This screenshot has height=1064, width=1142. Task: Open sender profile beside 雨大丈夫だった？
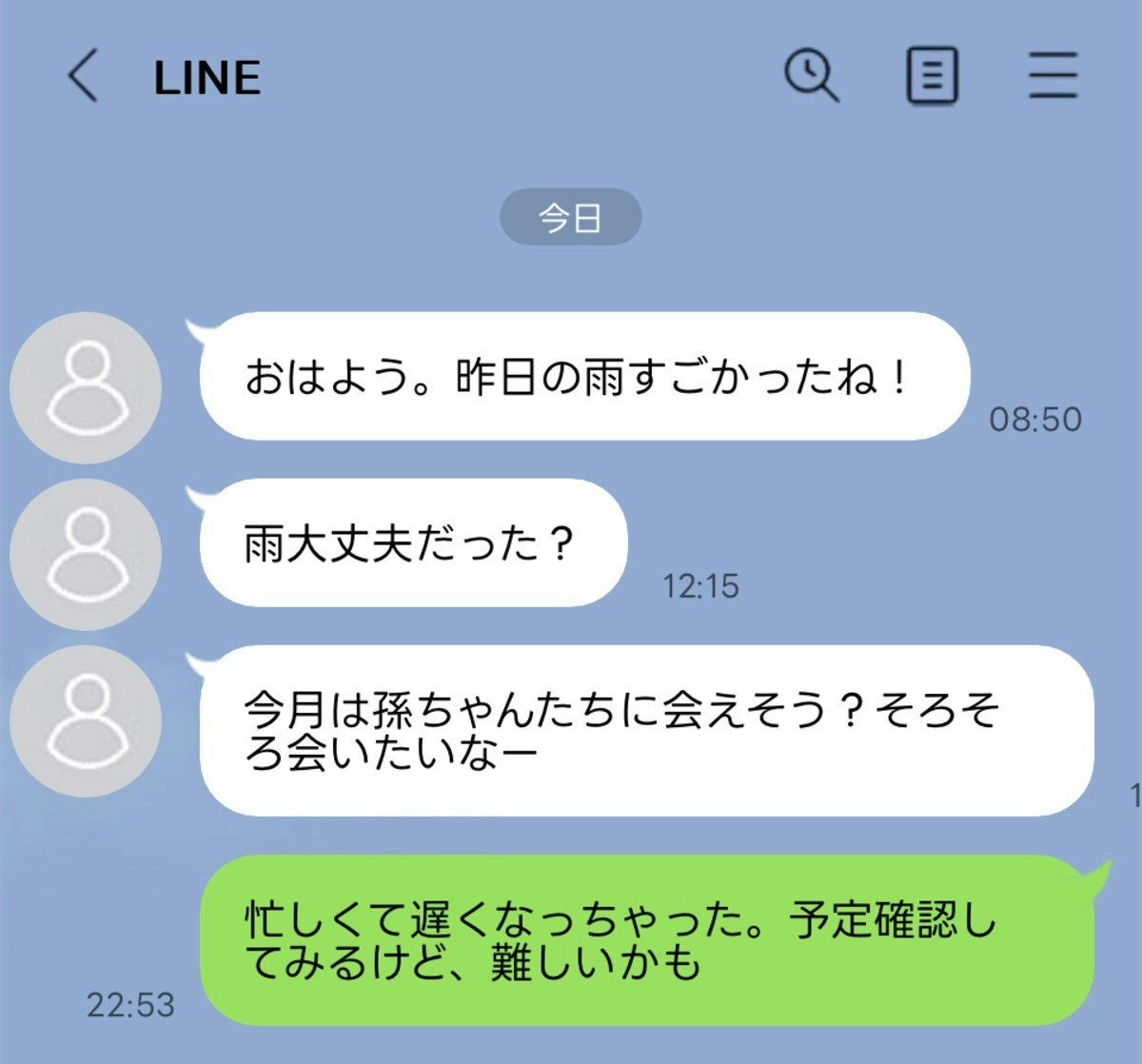(x=86, y=554)
